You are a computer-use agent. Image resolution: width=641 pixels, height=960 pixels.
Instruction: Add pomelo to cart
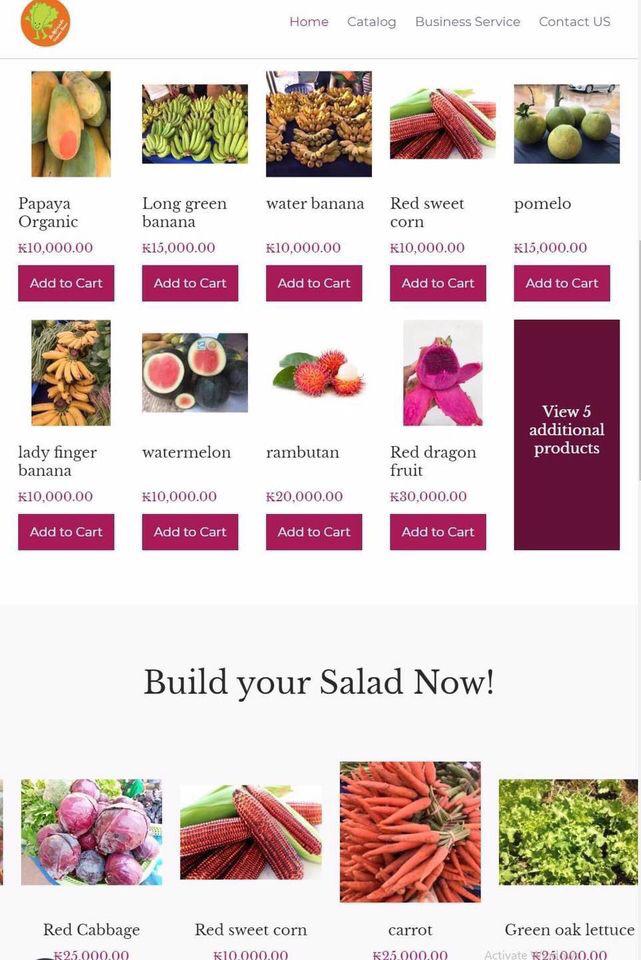(x=562, y=283)
